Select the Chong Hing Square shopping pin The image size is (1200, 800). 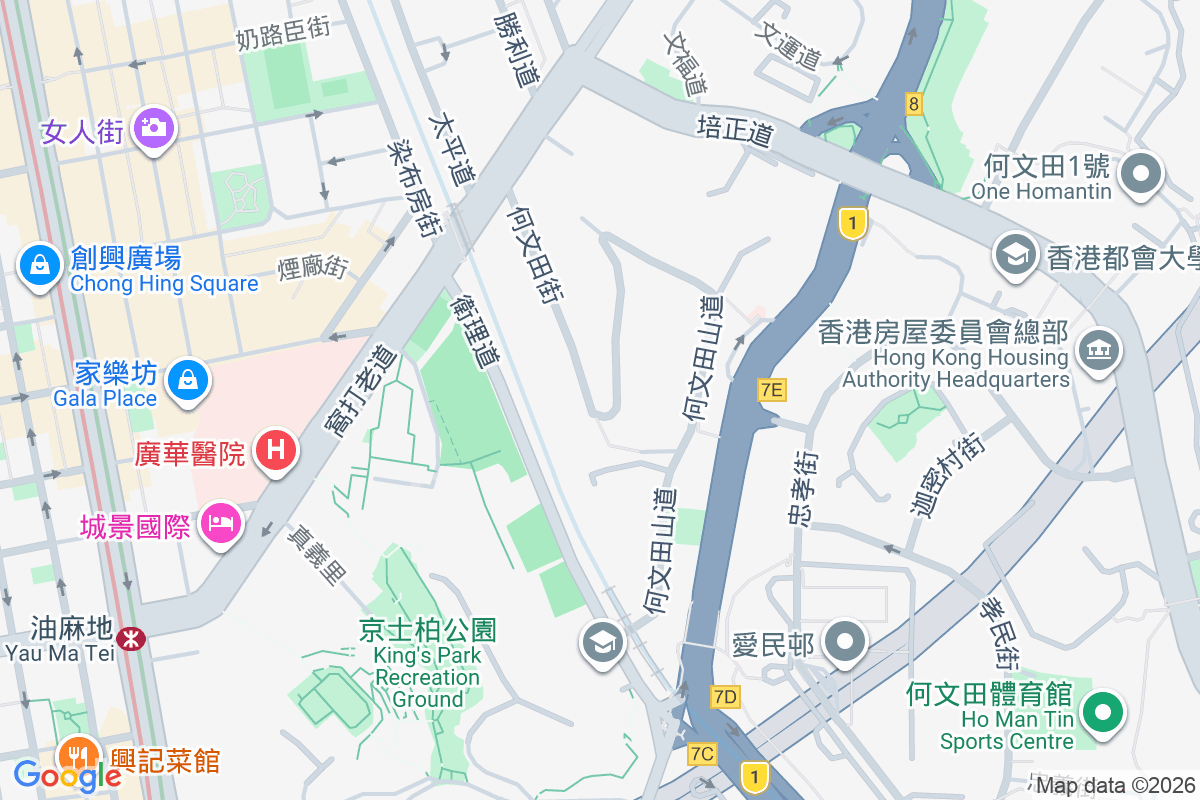38,265
